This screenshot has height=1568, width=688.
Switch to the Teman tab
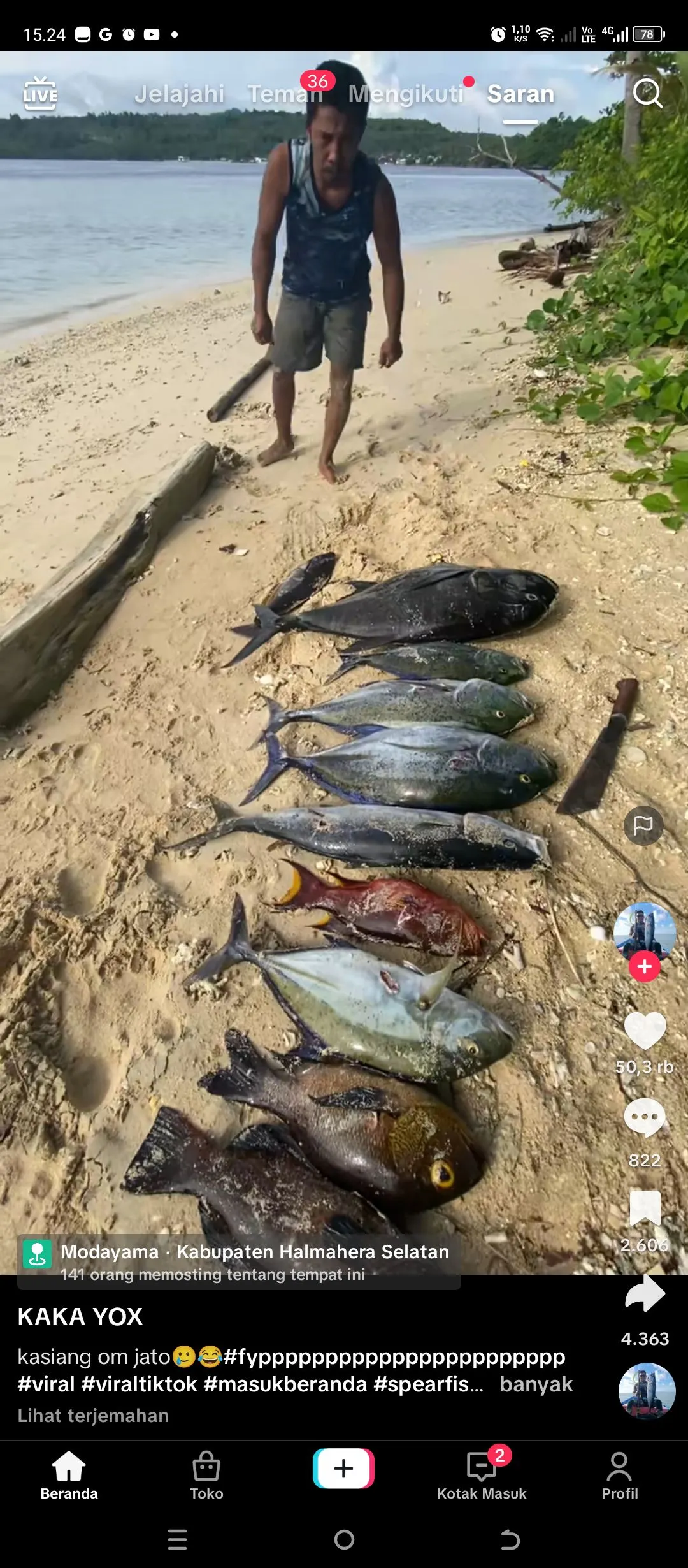tap(285, 94)
